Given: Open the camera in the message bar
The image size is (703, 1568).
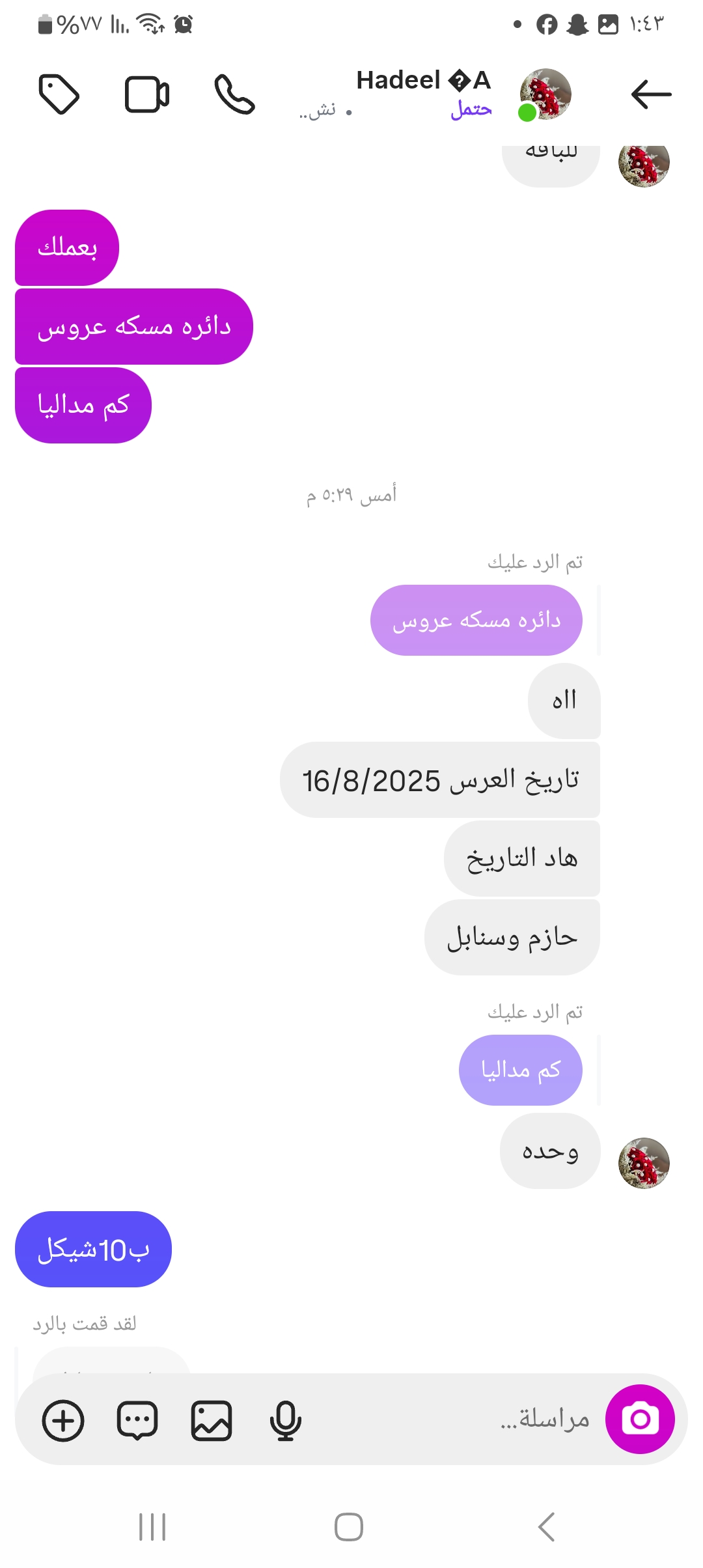Looking at the screenshot, I should 640,1419.
